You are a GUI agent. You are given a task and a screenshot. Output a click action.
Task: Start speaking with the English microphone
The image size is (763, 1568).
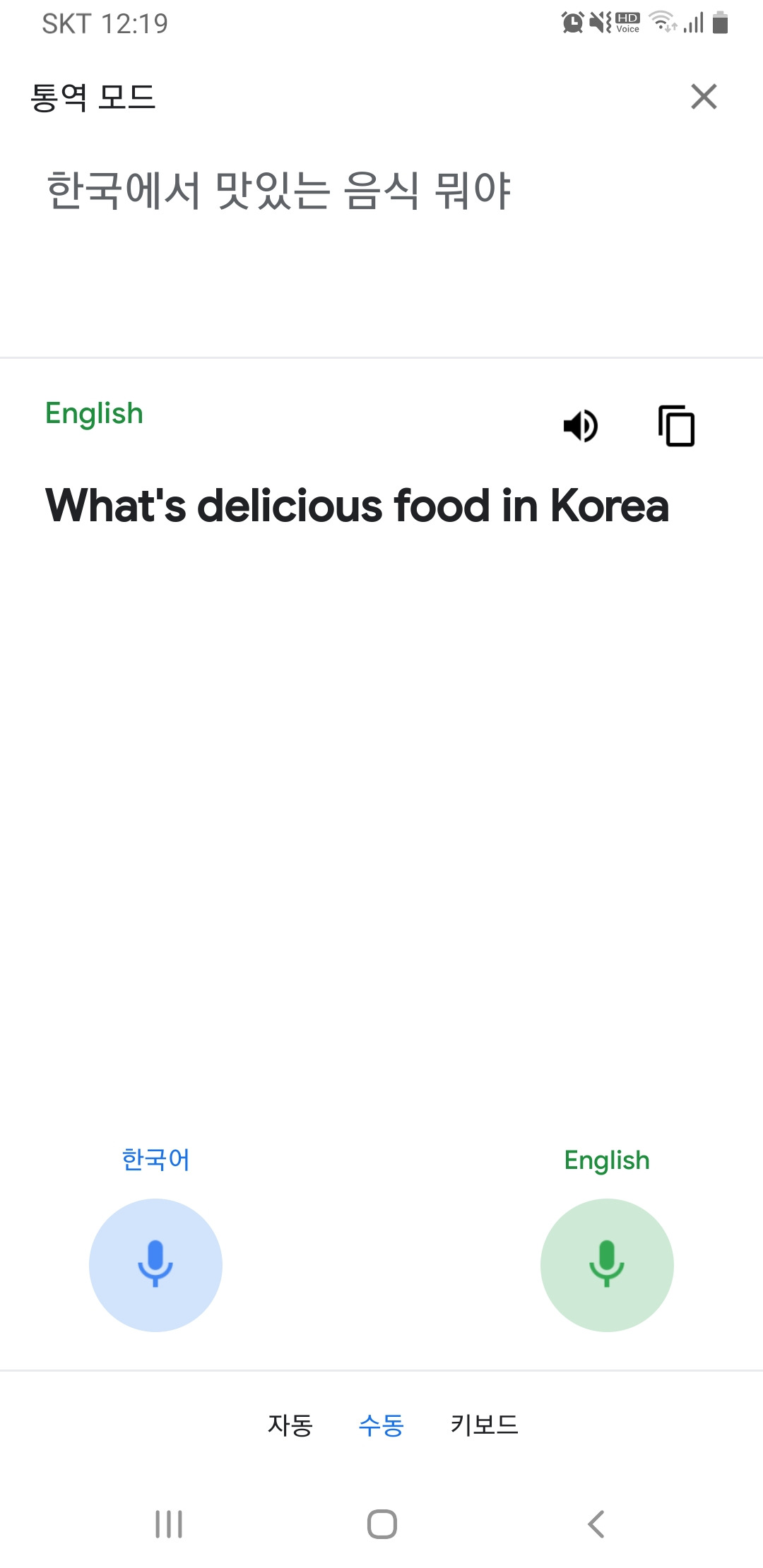[607, 1264]
